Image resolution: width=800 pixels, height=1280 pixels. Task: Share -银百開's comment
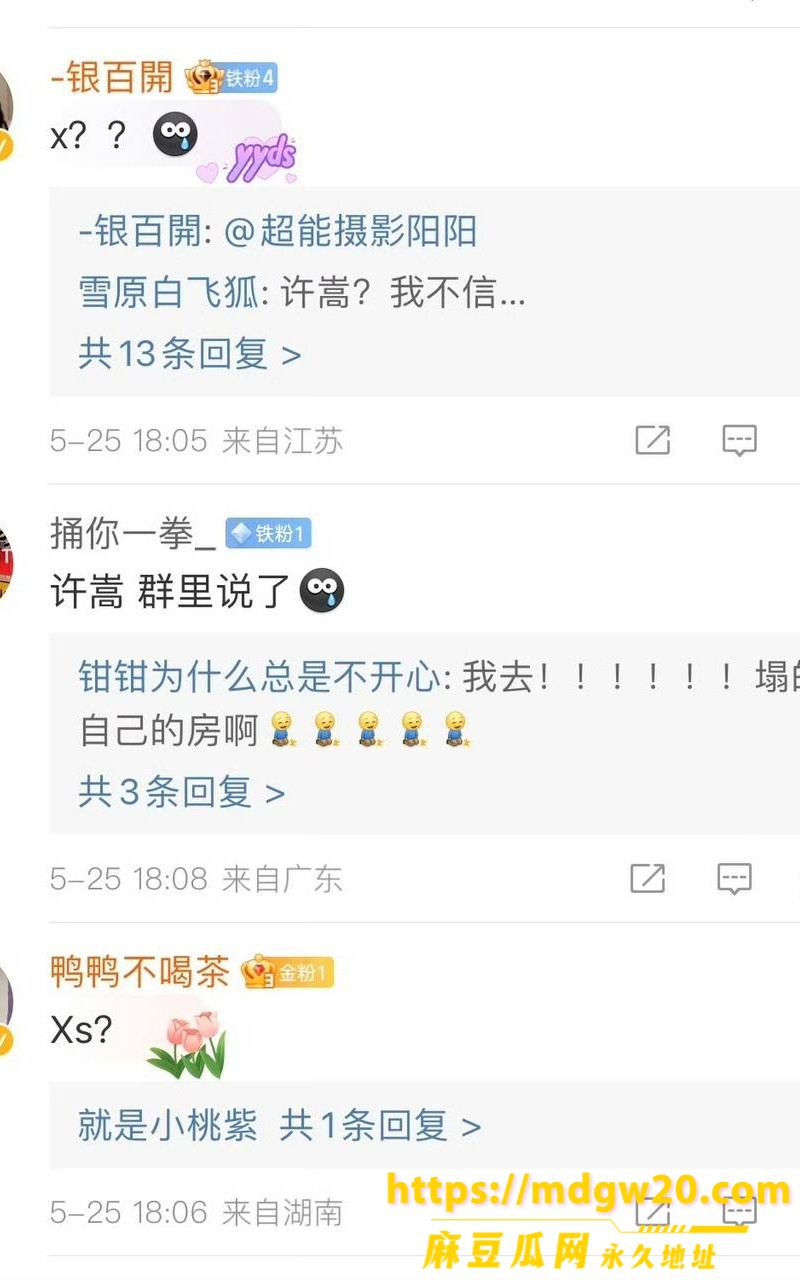[653, 440]
